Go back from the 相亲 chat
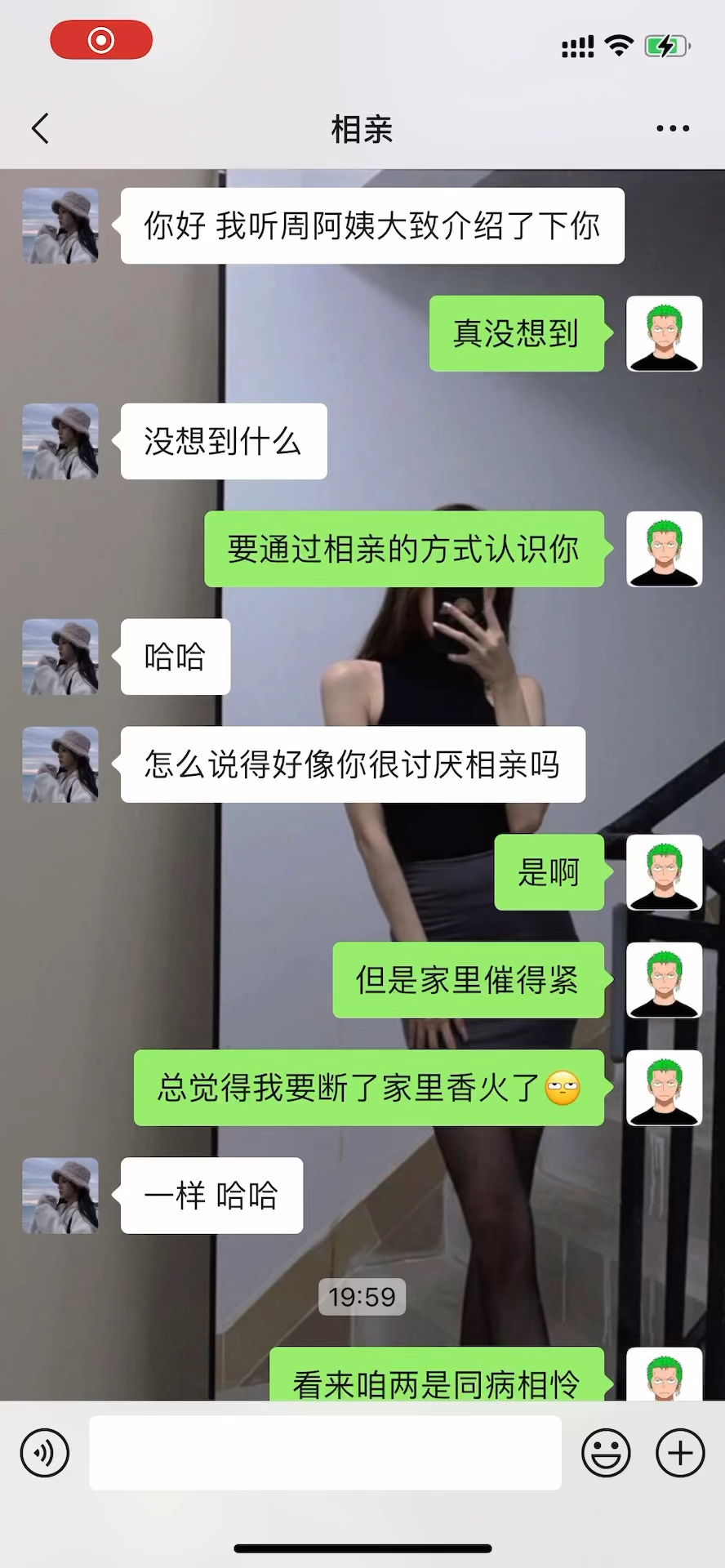The width and height of the screenshot is (725, 1568). click(x=41, y=128)
